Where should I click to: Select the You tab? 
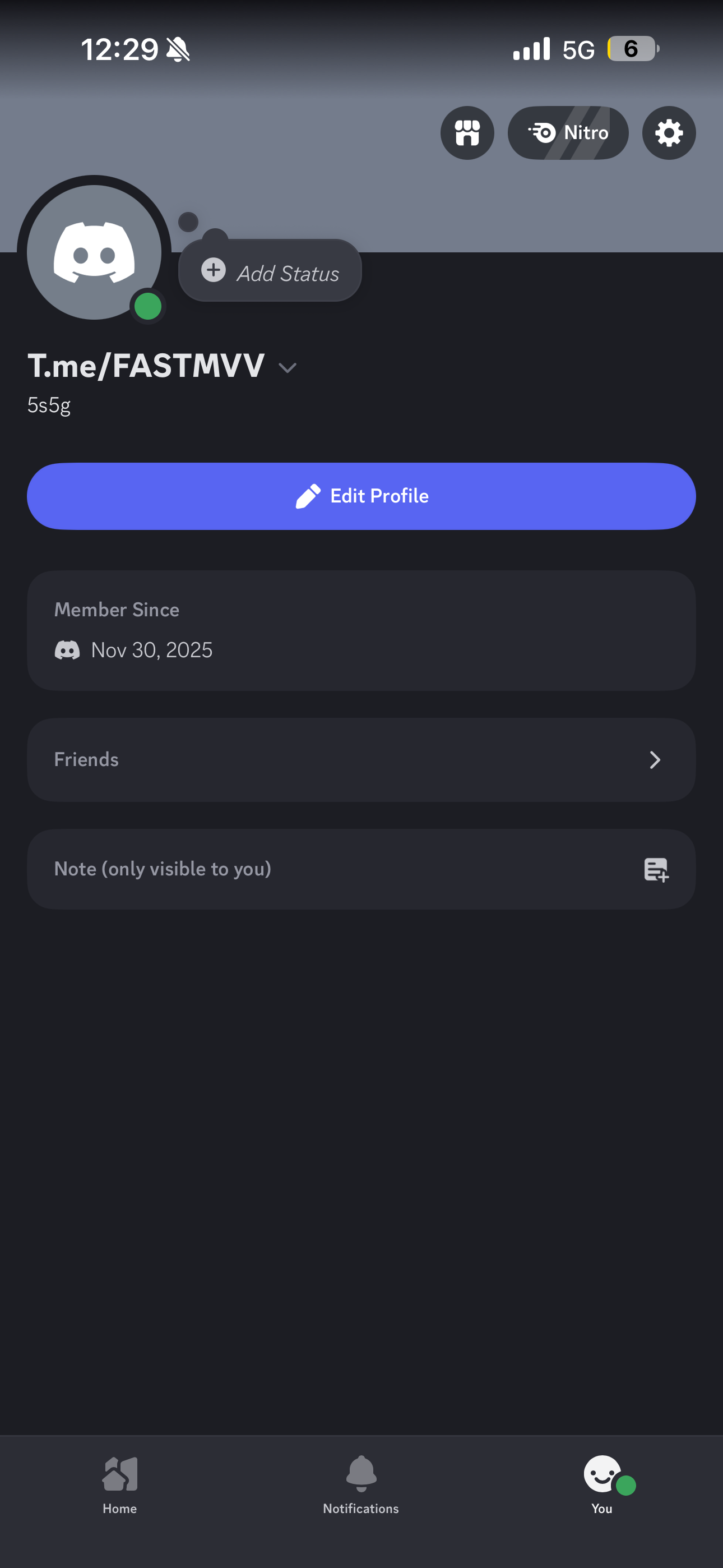[x=602, y=1484]
